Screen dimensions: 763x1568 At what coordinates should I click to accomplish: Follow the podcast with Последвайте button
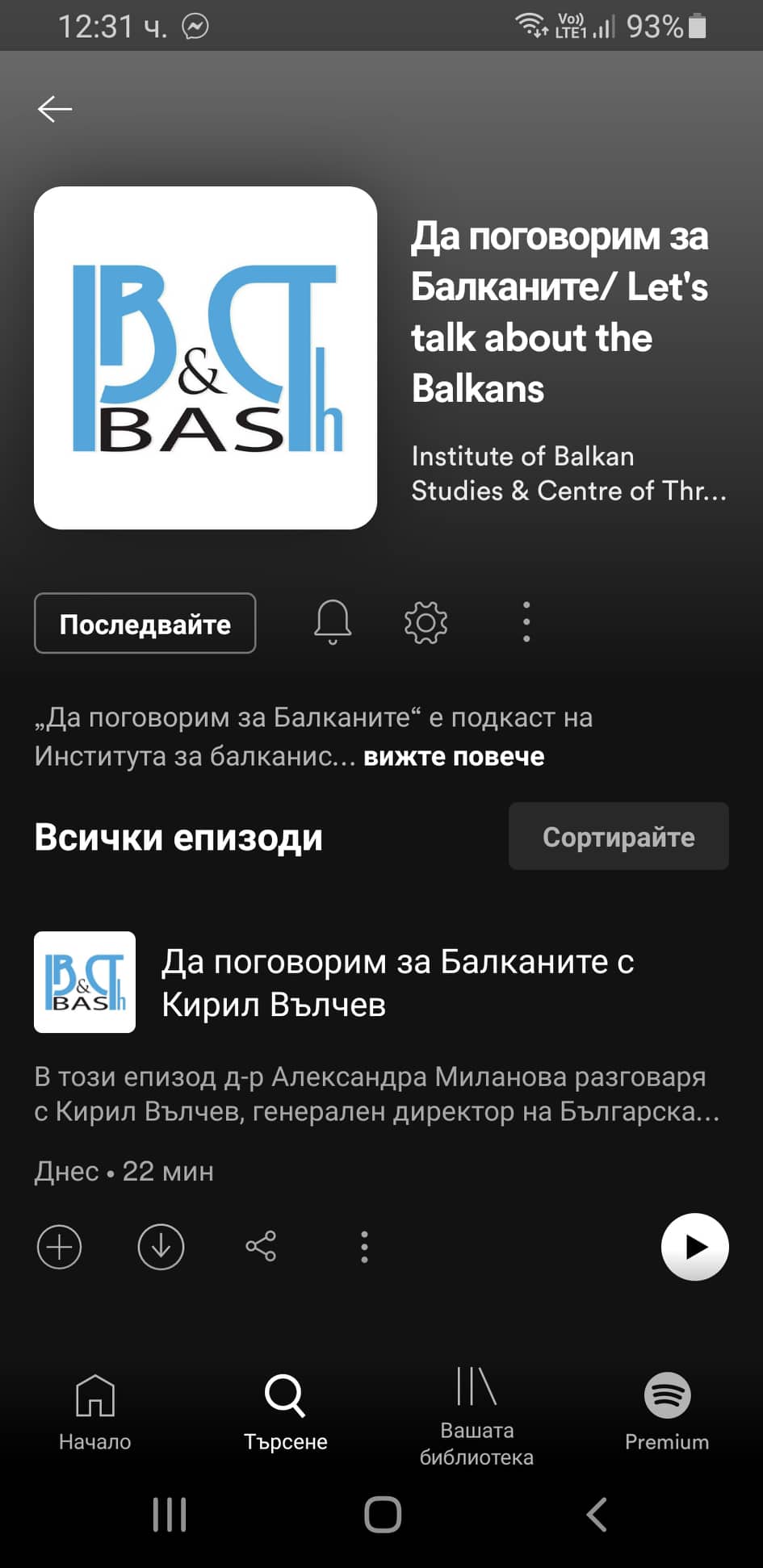click(x=145, y=624)
